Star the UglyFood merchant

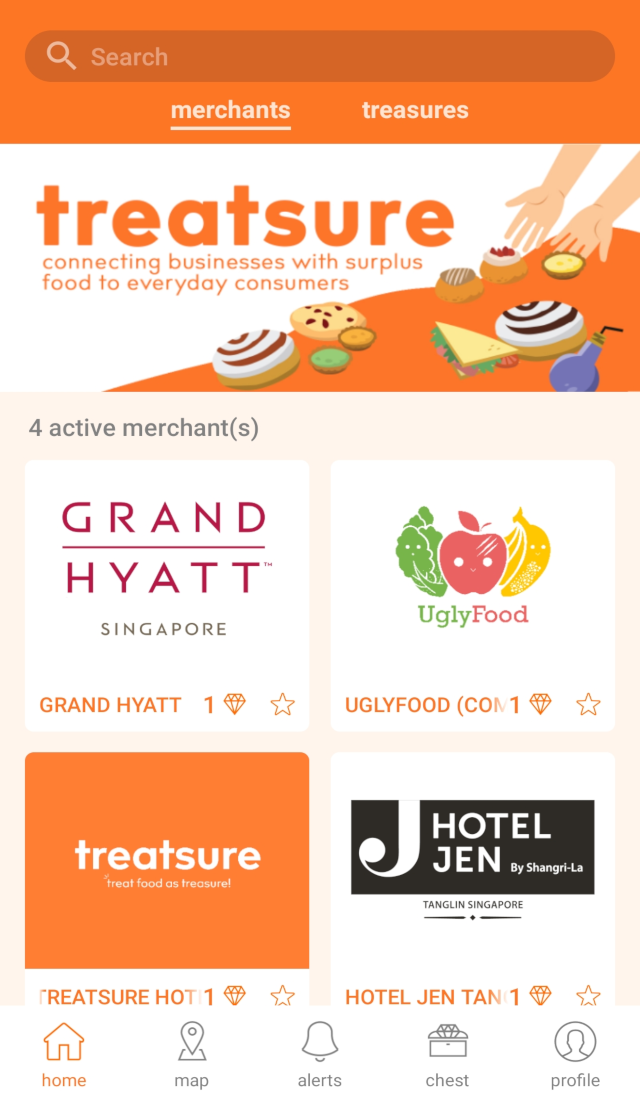point(588,705)
